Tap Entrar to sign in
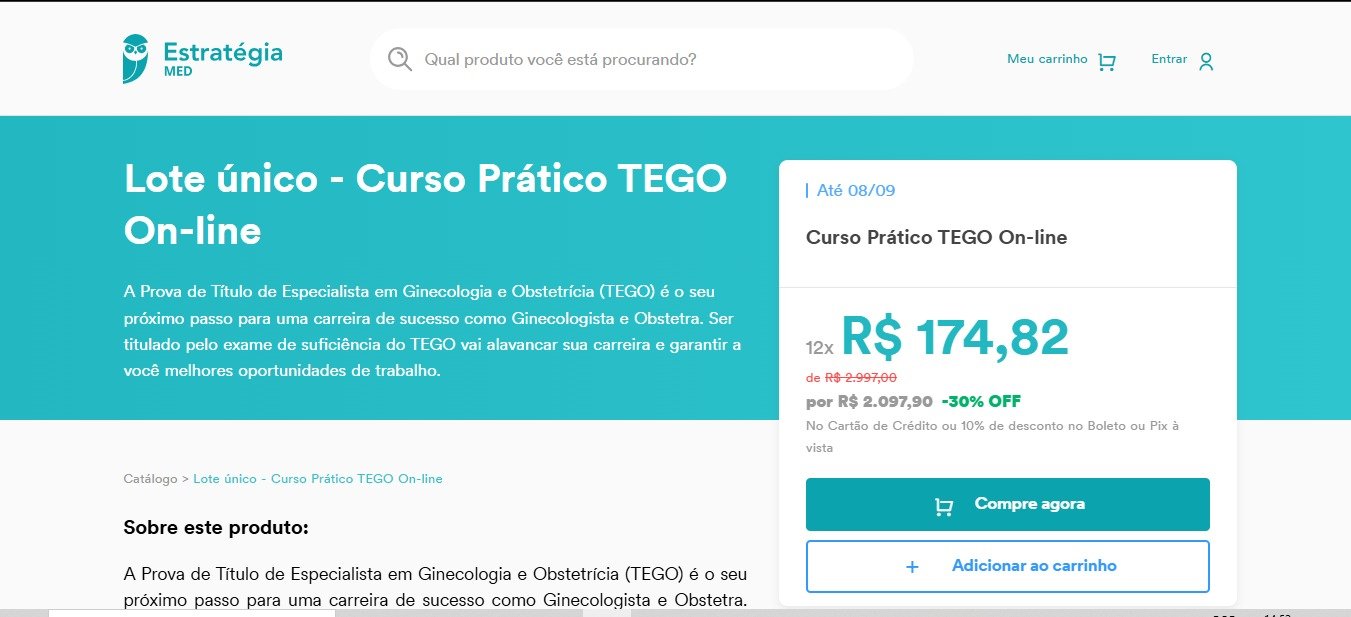This screenshot has width=1351, height=617. [x=1182, y=60]
